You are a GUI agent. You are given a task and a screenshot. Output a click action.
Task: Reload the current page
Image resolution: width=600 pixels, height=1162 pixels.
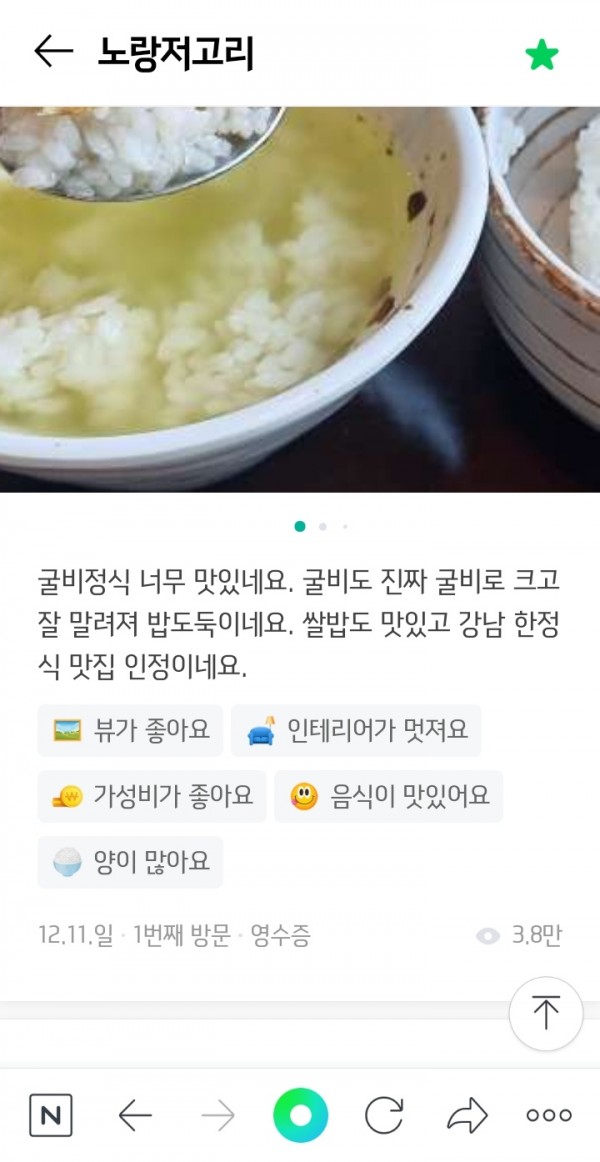(x=382, y=1115)
